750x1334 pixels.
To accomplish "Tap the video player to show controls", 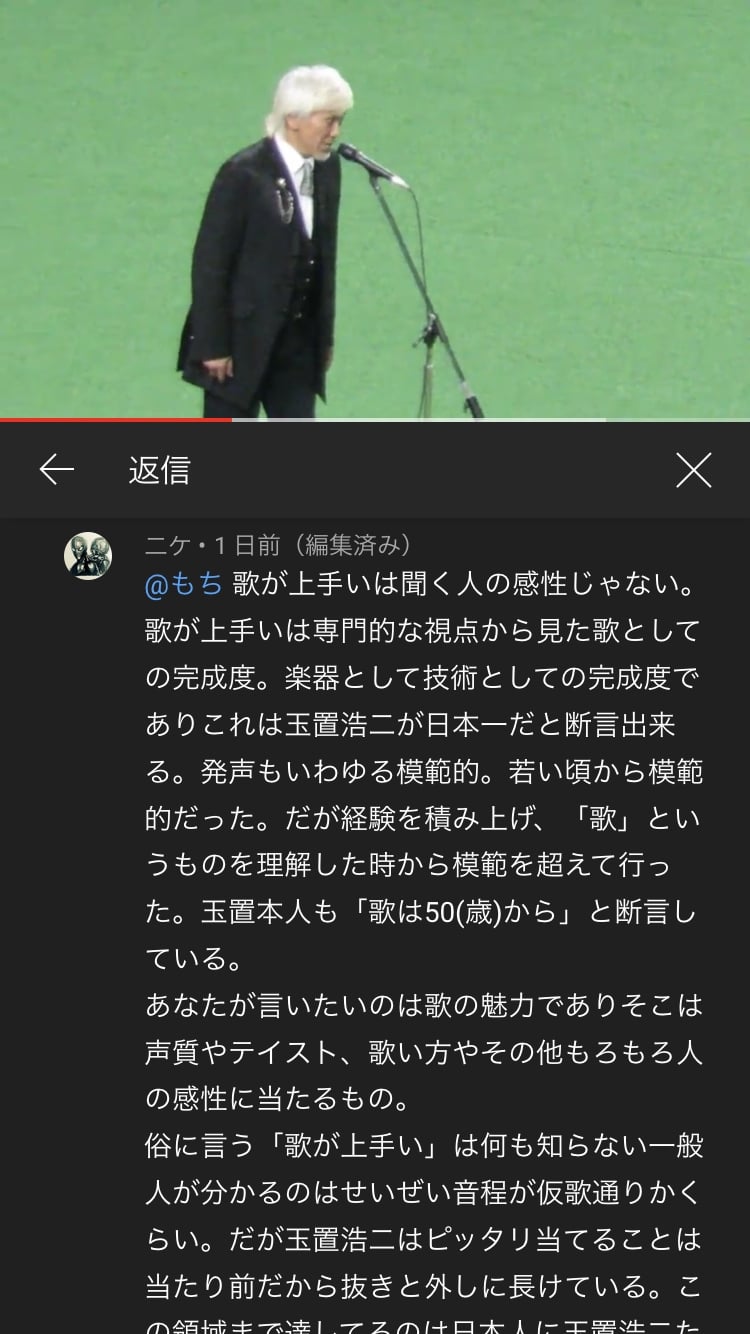I will pos(375,208).
